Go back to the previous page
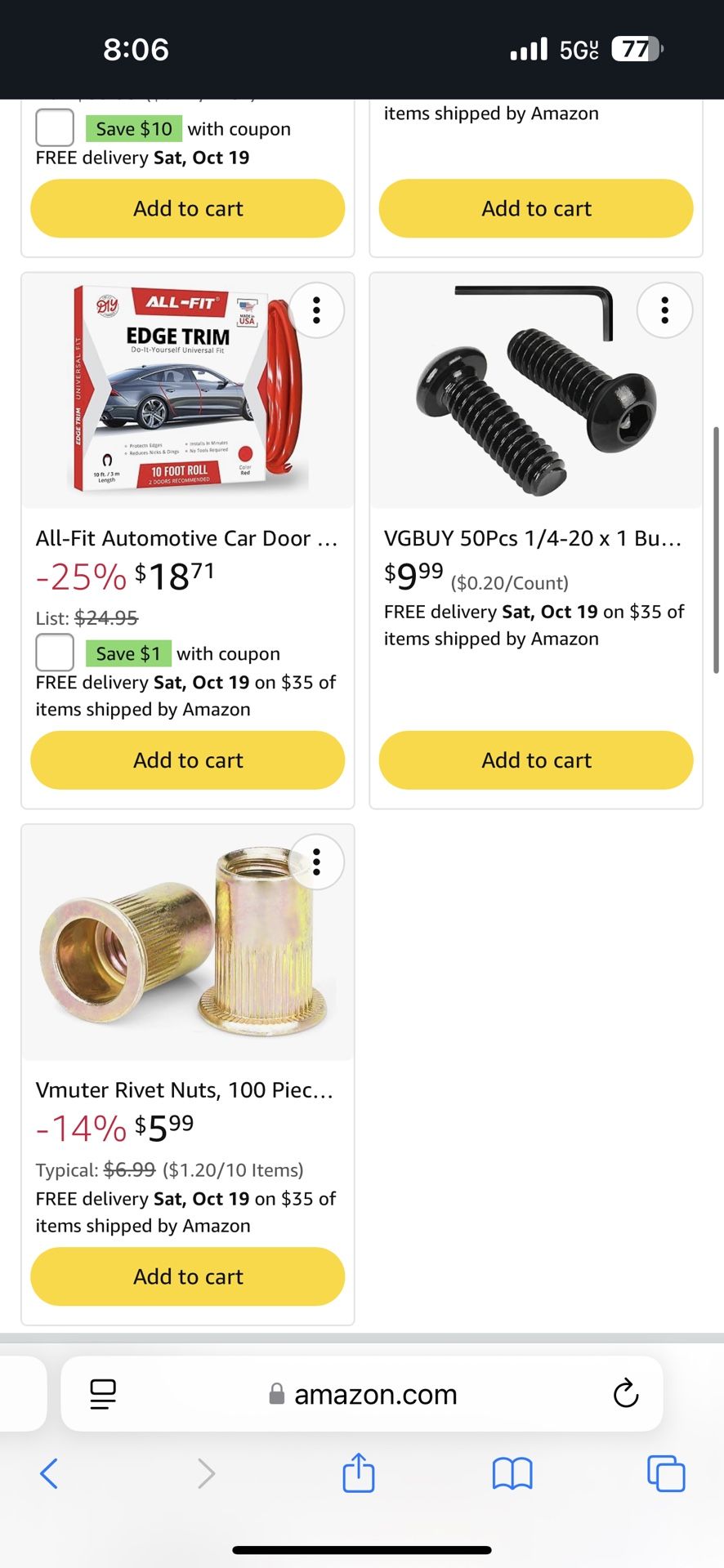This screenshot has height=1568, width=724. pyautogui.click(x=49, y=1474)
